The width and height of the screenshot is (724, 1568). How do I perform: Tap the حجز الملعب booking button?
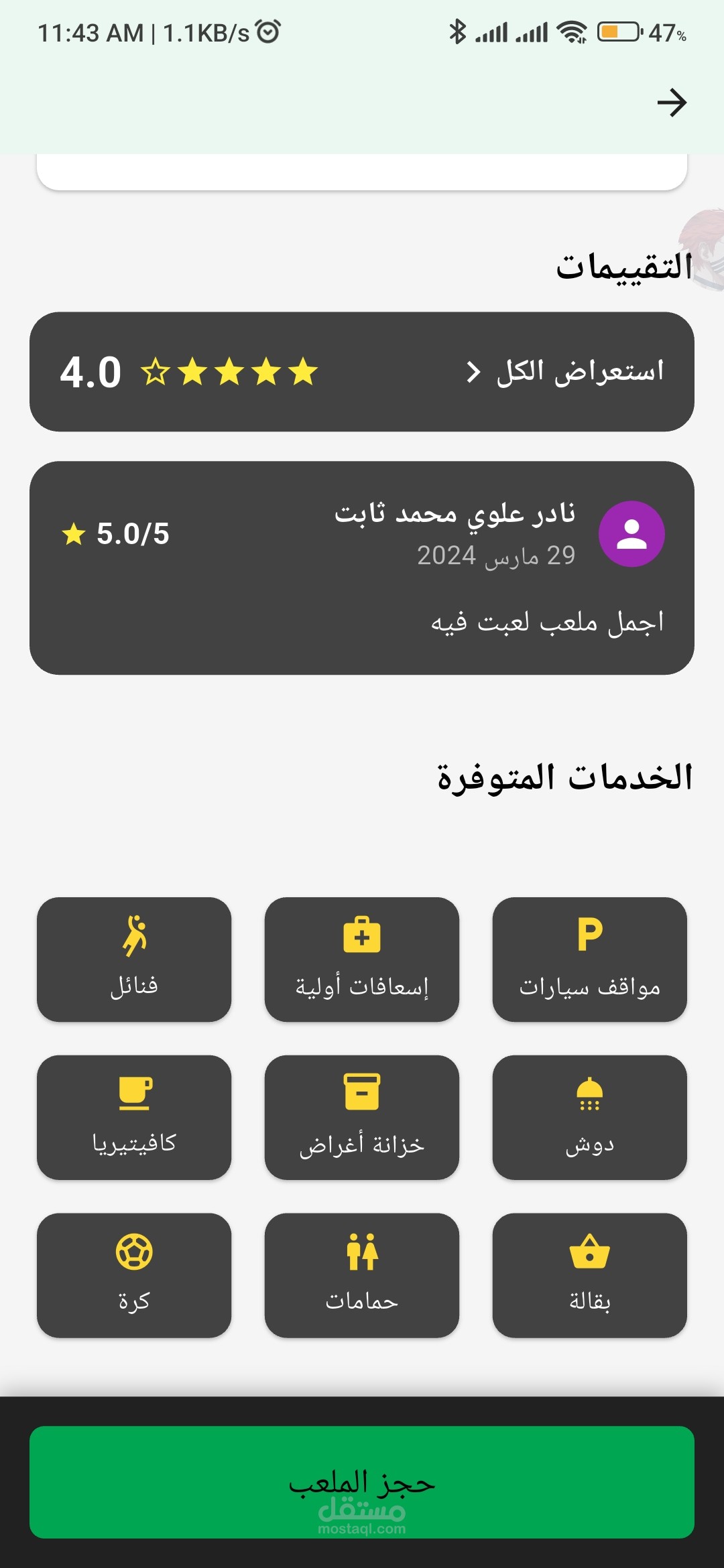pyautogui.click(x=362, y=1482)
